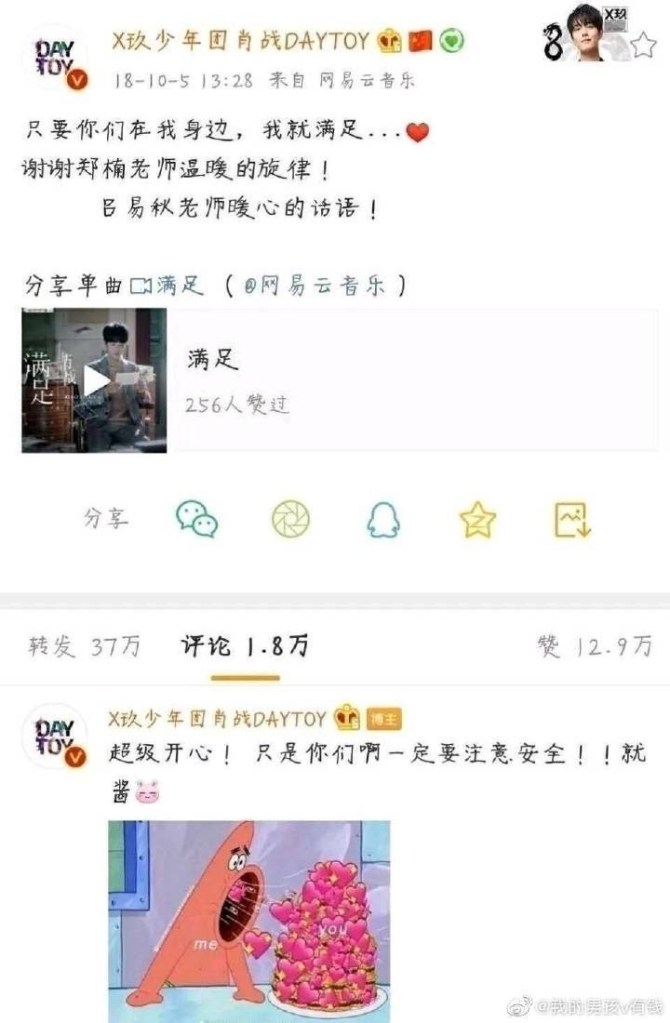Screen dimensions: 670x1023
Task: Open the Patrick Star image in the comment
Action: 249,921
